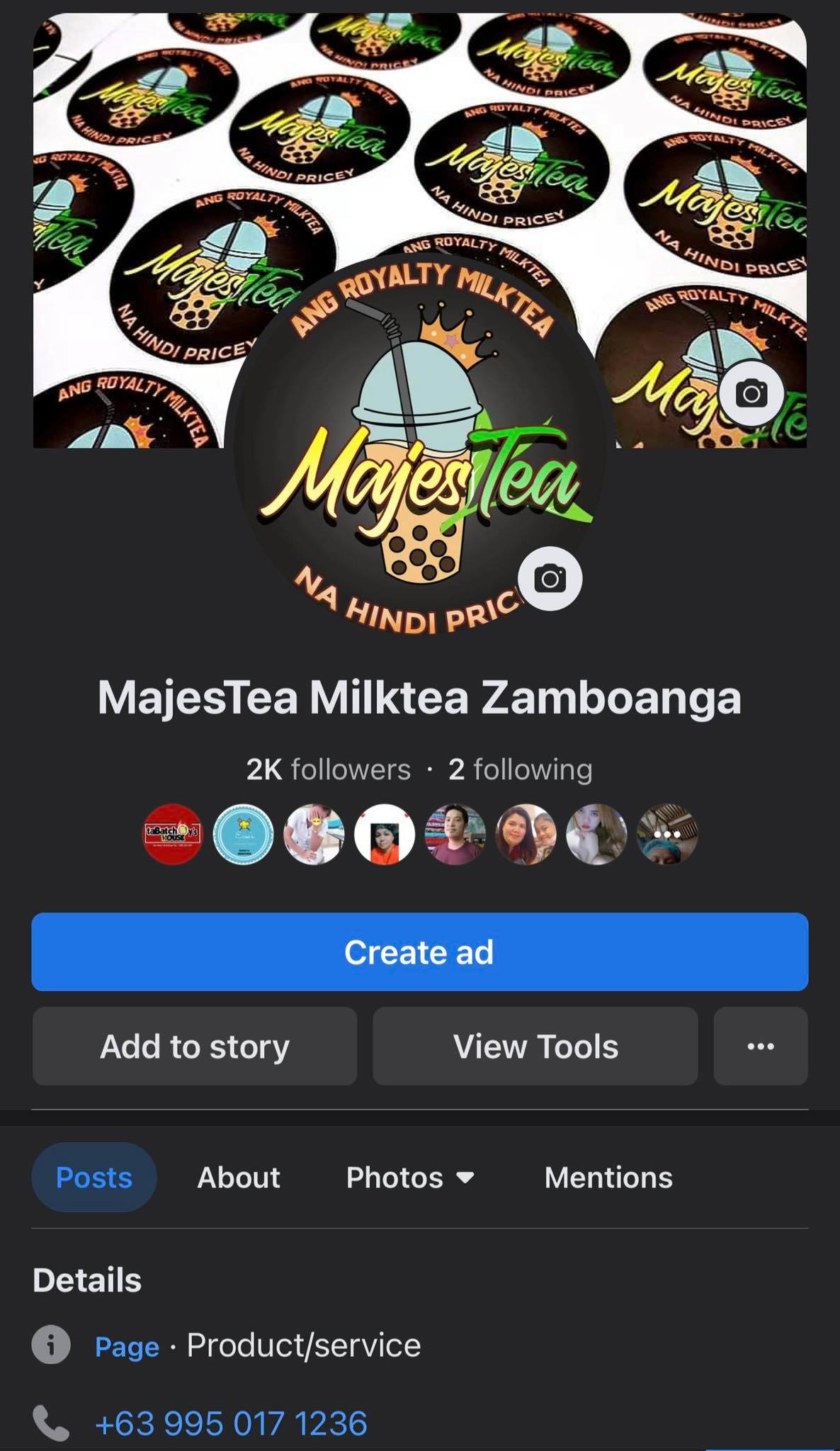Change profile picture using its camera icon
This screenshot has width=840, height=1451.
[550, 579]
